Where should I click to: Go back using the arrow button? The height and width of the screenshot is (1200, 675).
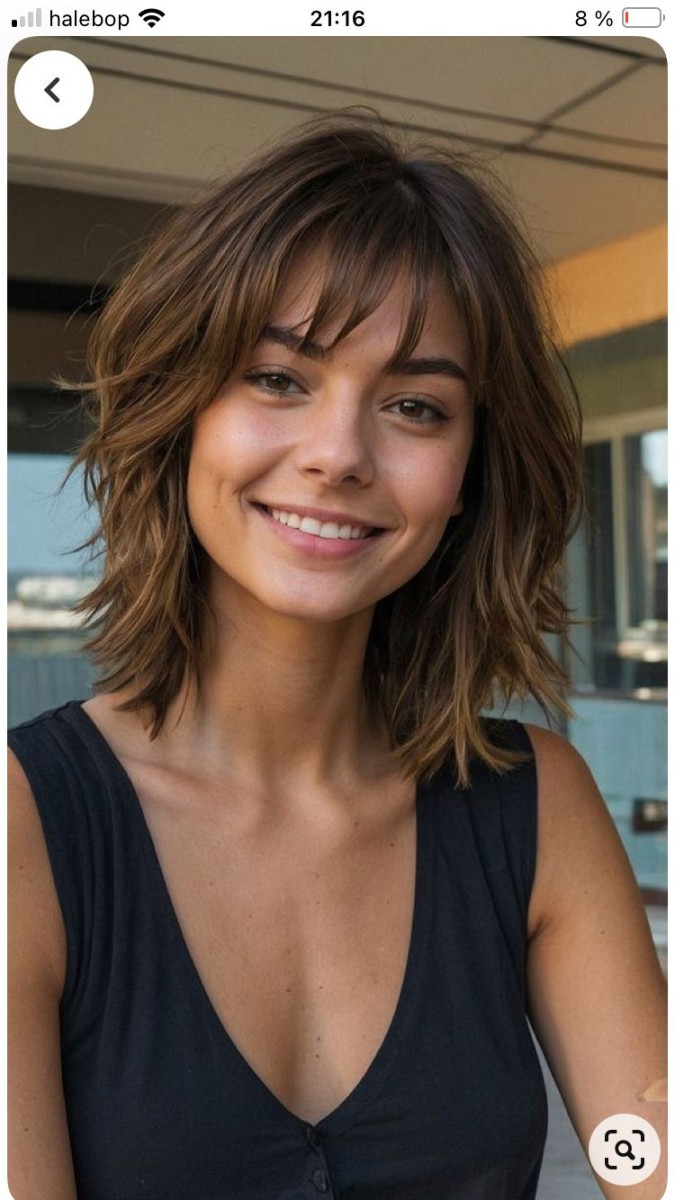53,90
